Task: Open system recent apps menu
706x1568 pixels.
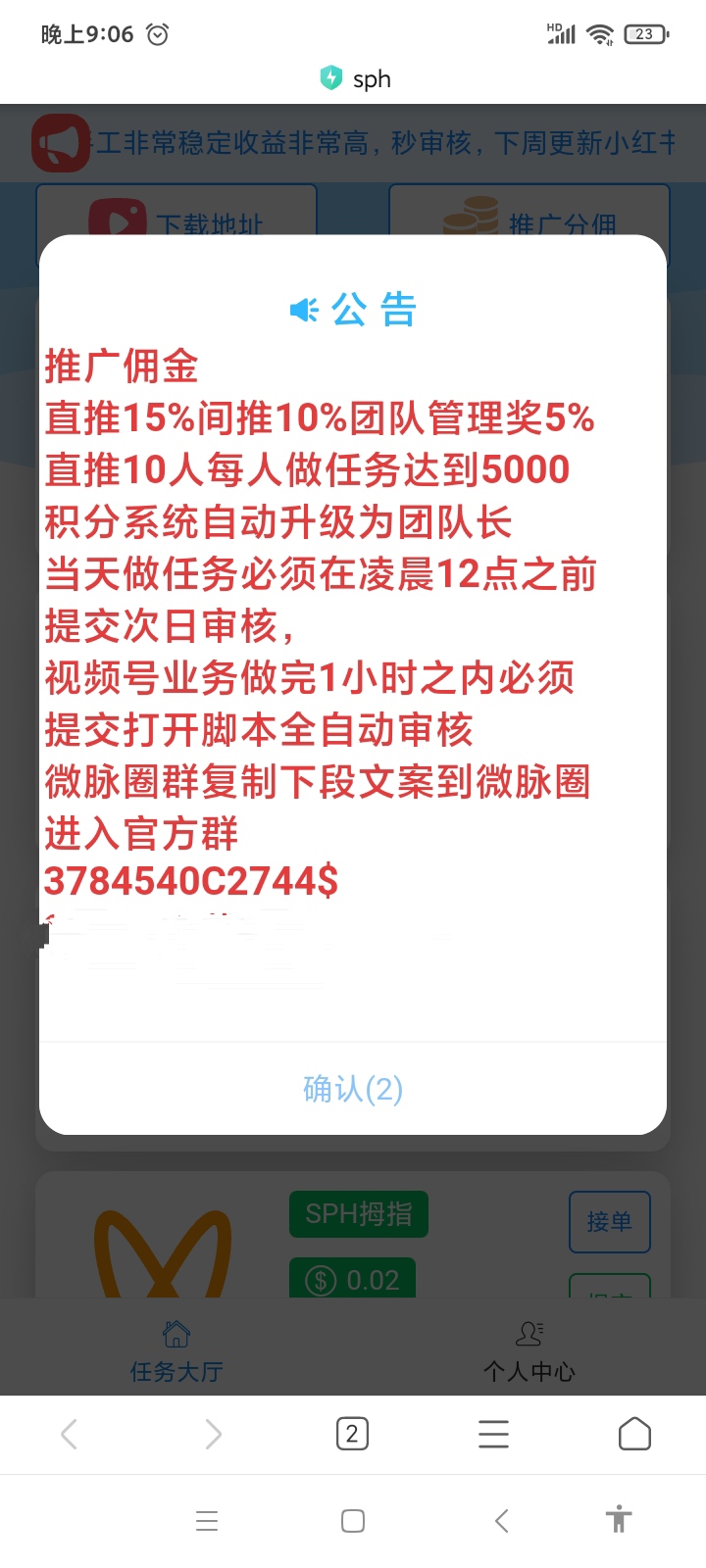Action: tap(207, 1521)
